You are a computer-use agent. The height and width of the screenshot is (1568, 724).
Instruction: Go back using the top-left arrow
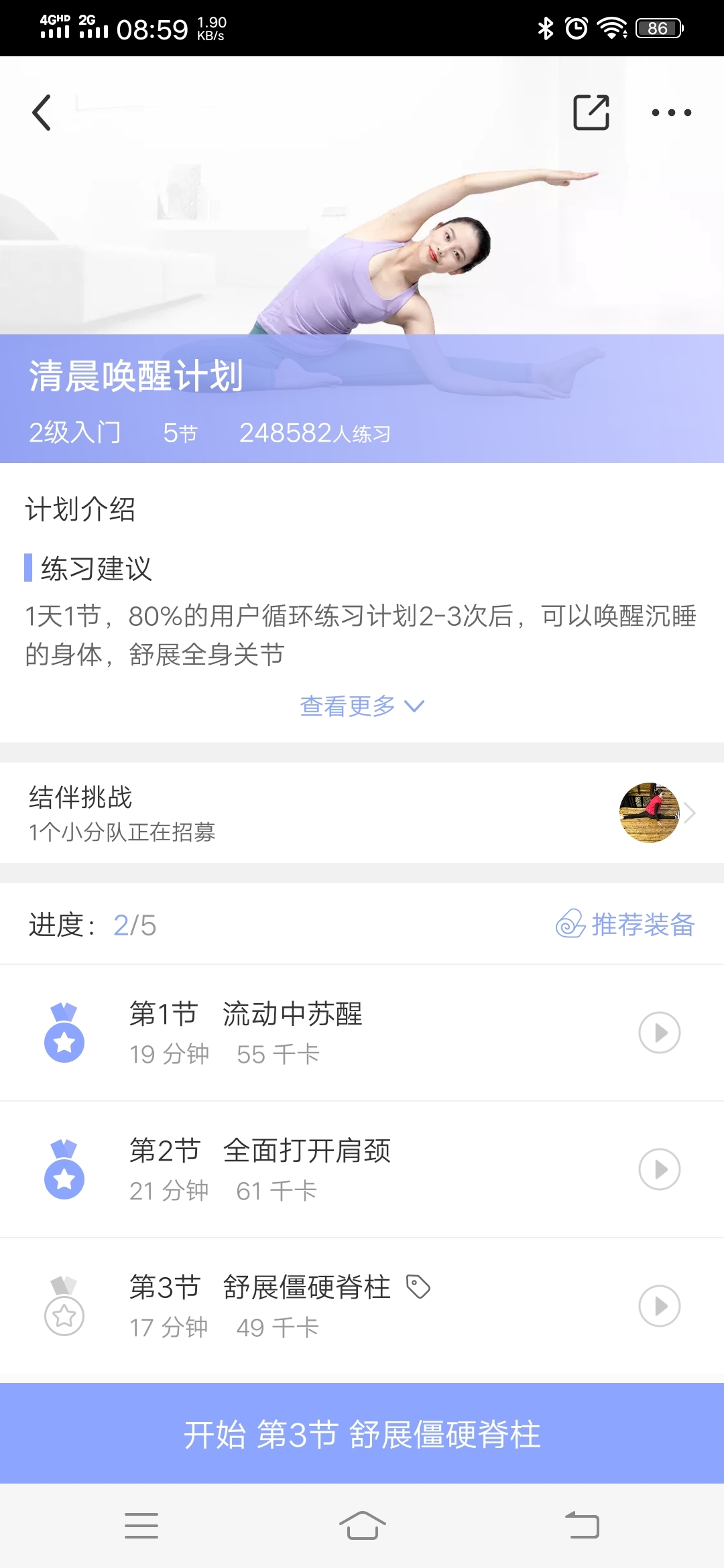pyautogui.click(x=42, y=112)
